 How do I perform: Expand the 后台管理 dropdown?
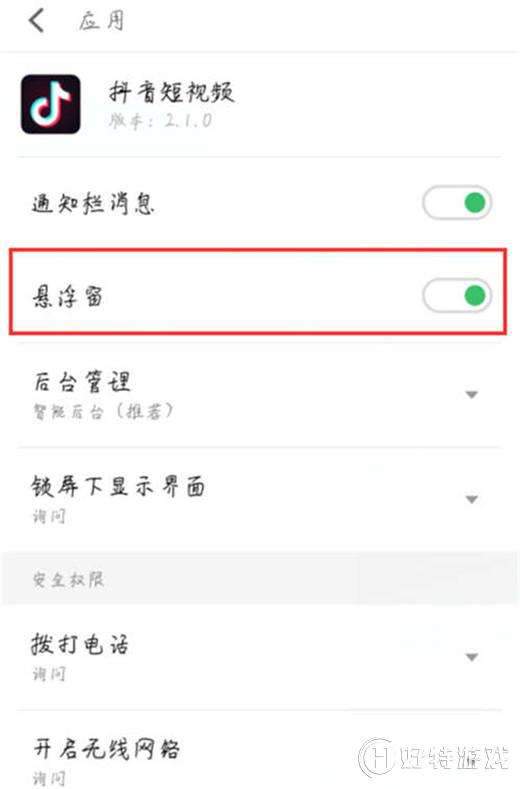(260, 396)
